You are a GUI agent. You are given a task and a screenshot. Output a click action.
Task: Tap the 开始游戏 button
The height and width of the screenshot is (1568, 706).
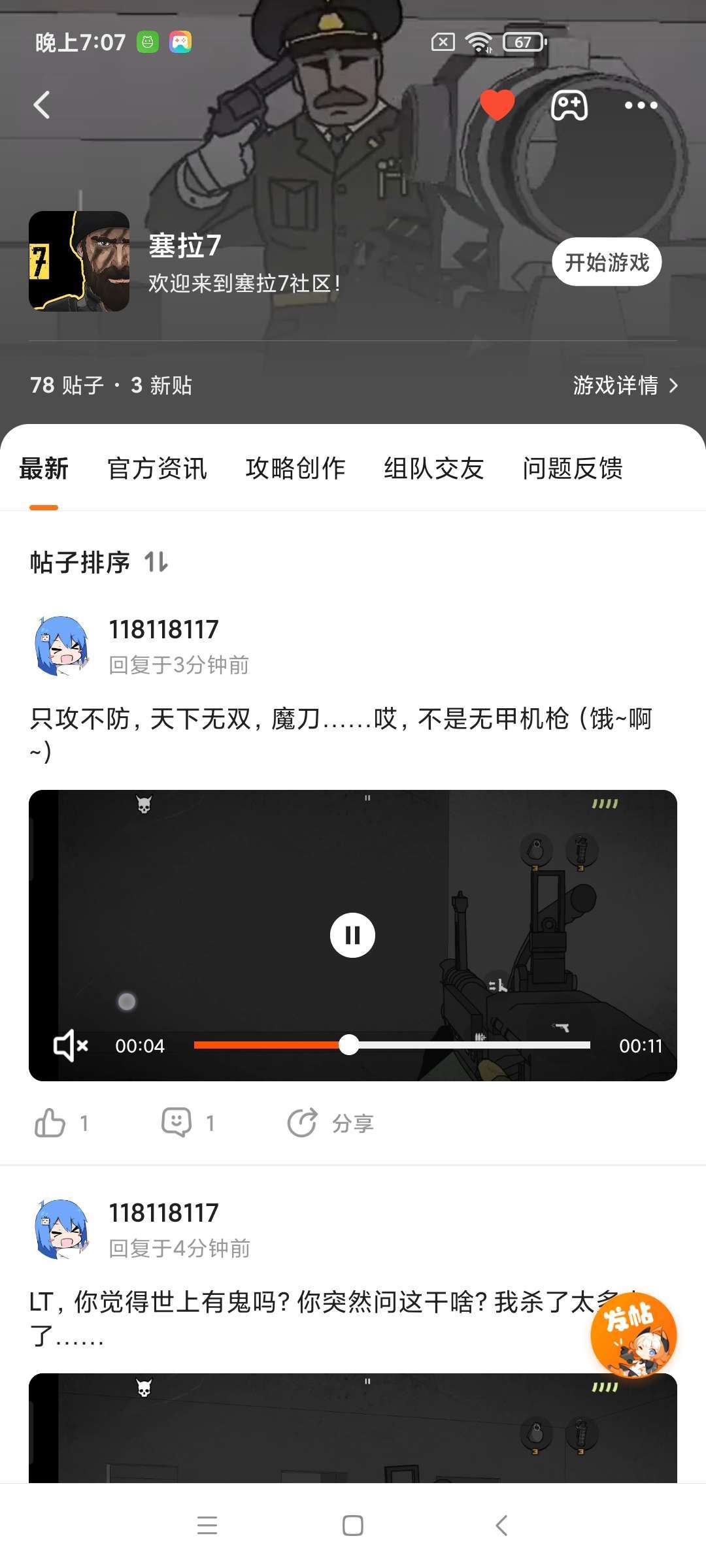607,262
